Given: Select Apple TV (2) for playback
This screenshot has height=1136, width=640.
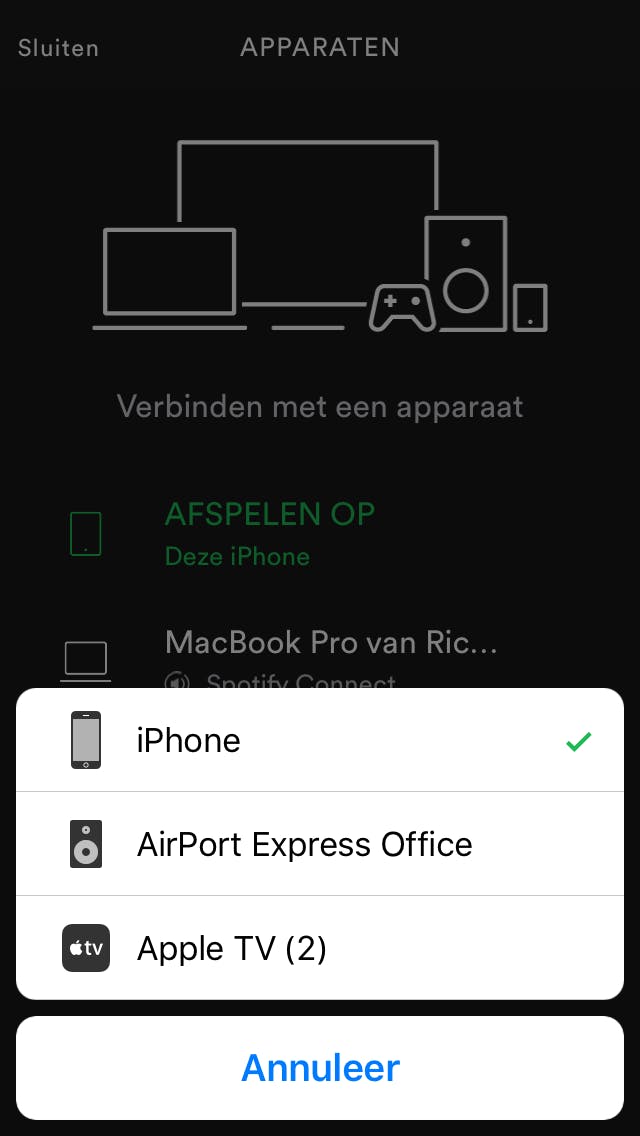Looking at the screenshot, I should point(320,948).
